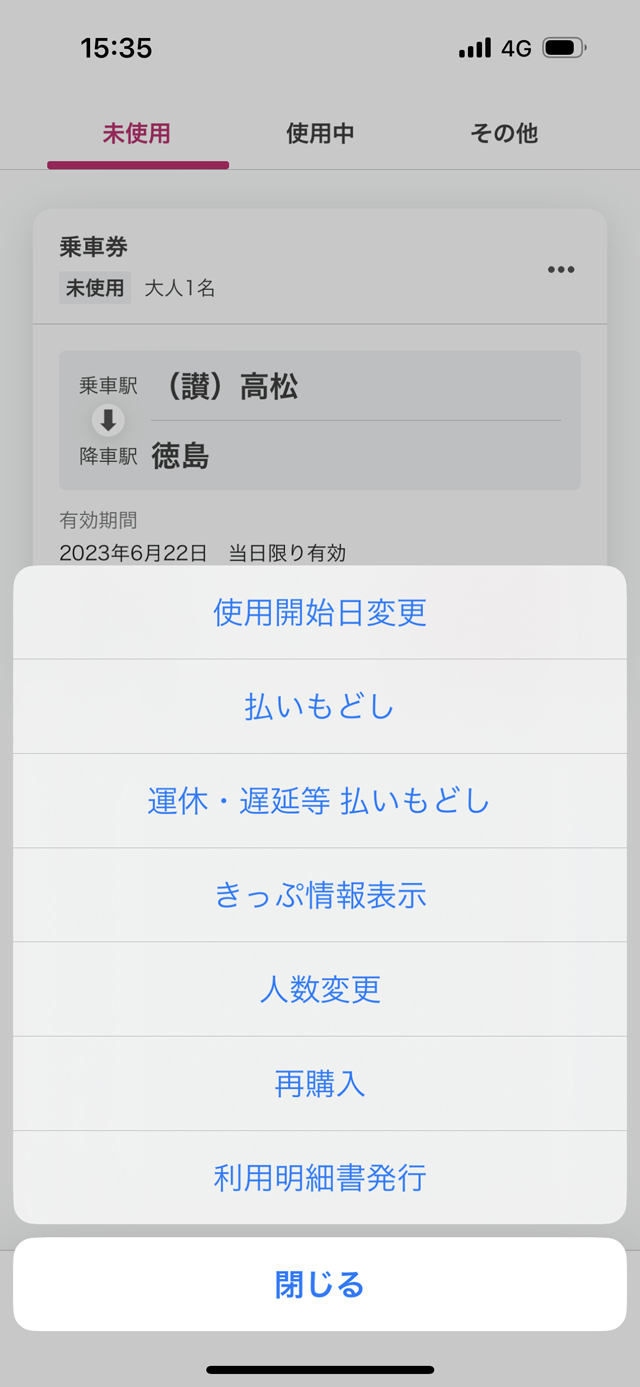Select the 未使用 tab
This screenshot has height=1387, width=640.
(137, 133)
